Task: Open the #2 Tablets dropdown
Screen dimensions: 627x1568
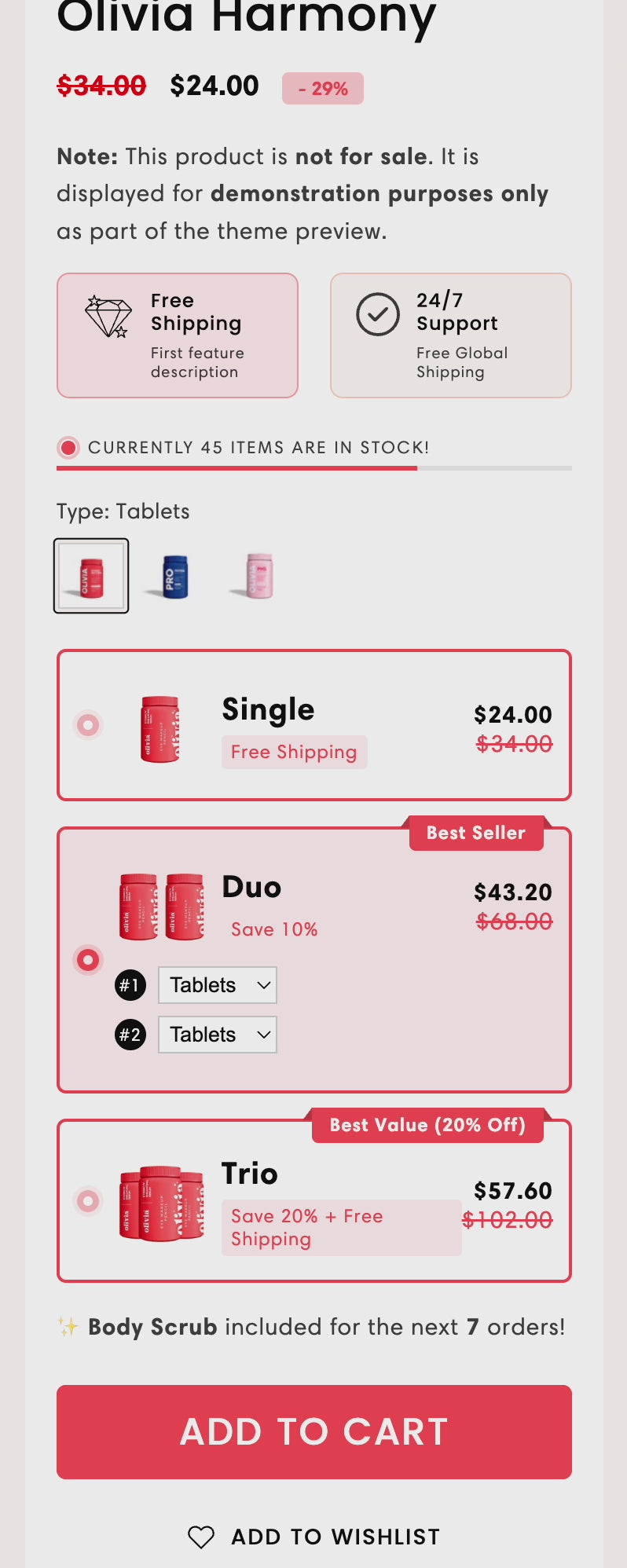Action: click(x=218, y=1035)
